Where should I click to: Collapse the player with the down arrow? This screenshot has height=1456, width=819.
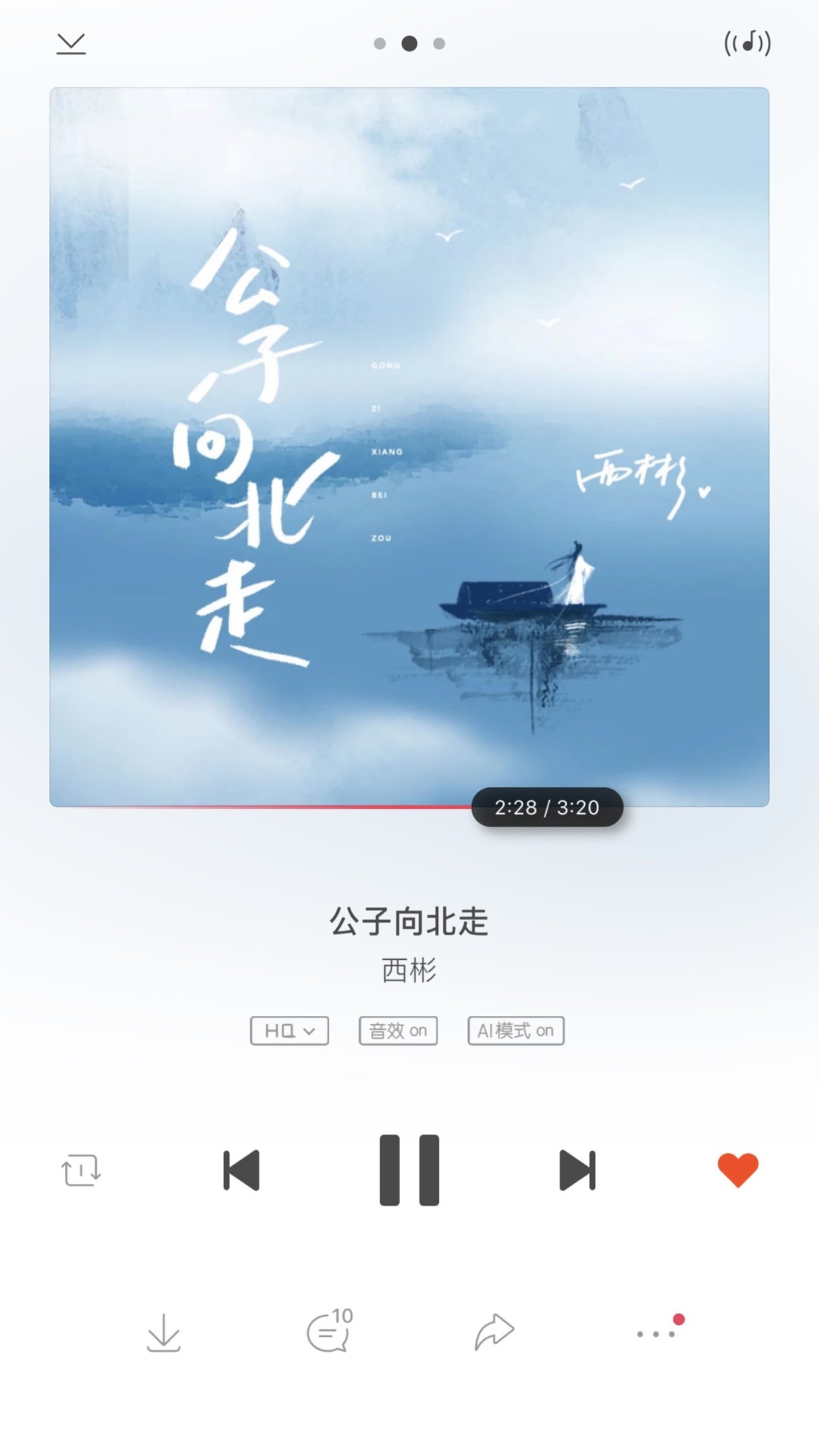click(x=71, y=44)
